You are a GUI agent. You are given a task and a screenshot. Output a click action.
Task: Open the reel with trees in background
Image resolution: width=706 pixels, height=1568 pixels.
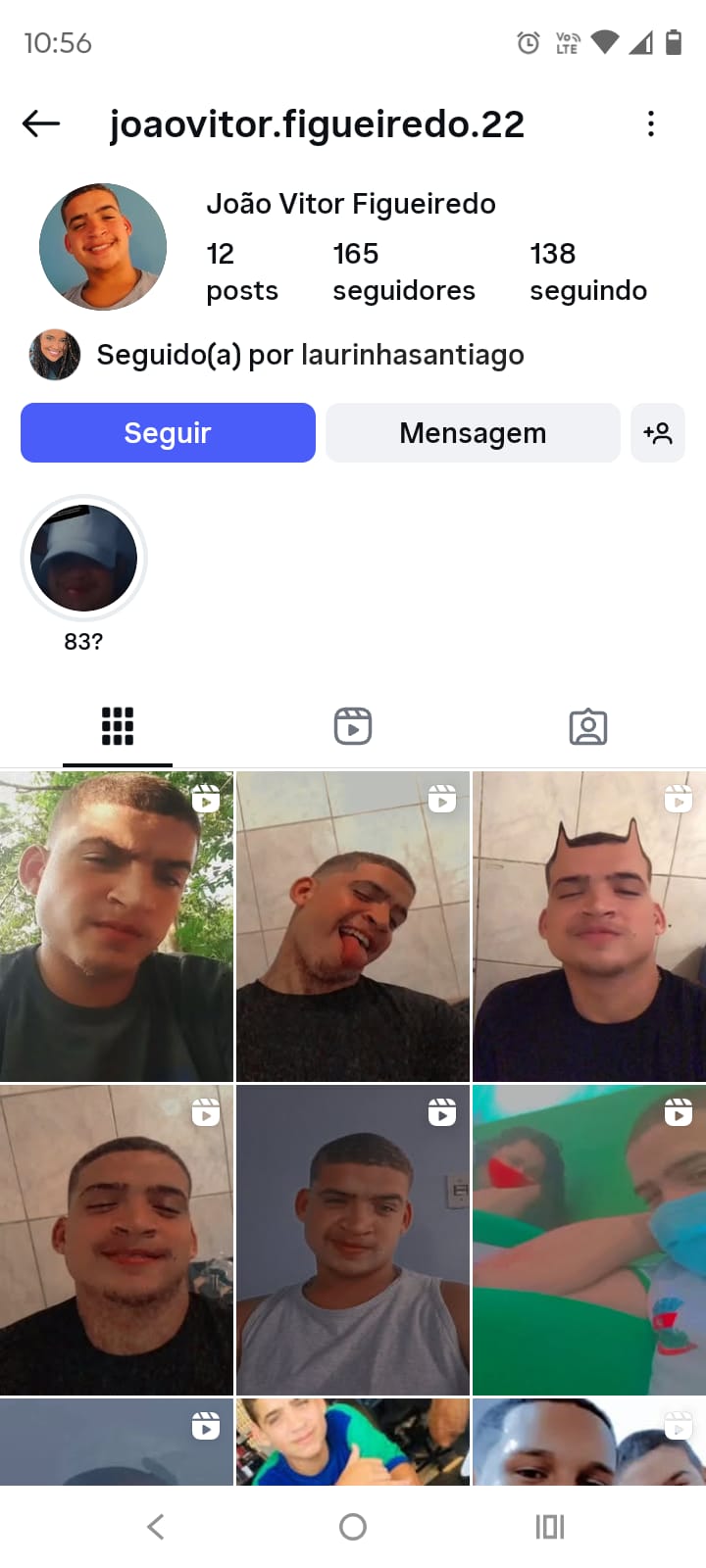pyautogui.click(x=117, y=927)
